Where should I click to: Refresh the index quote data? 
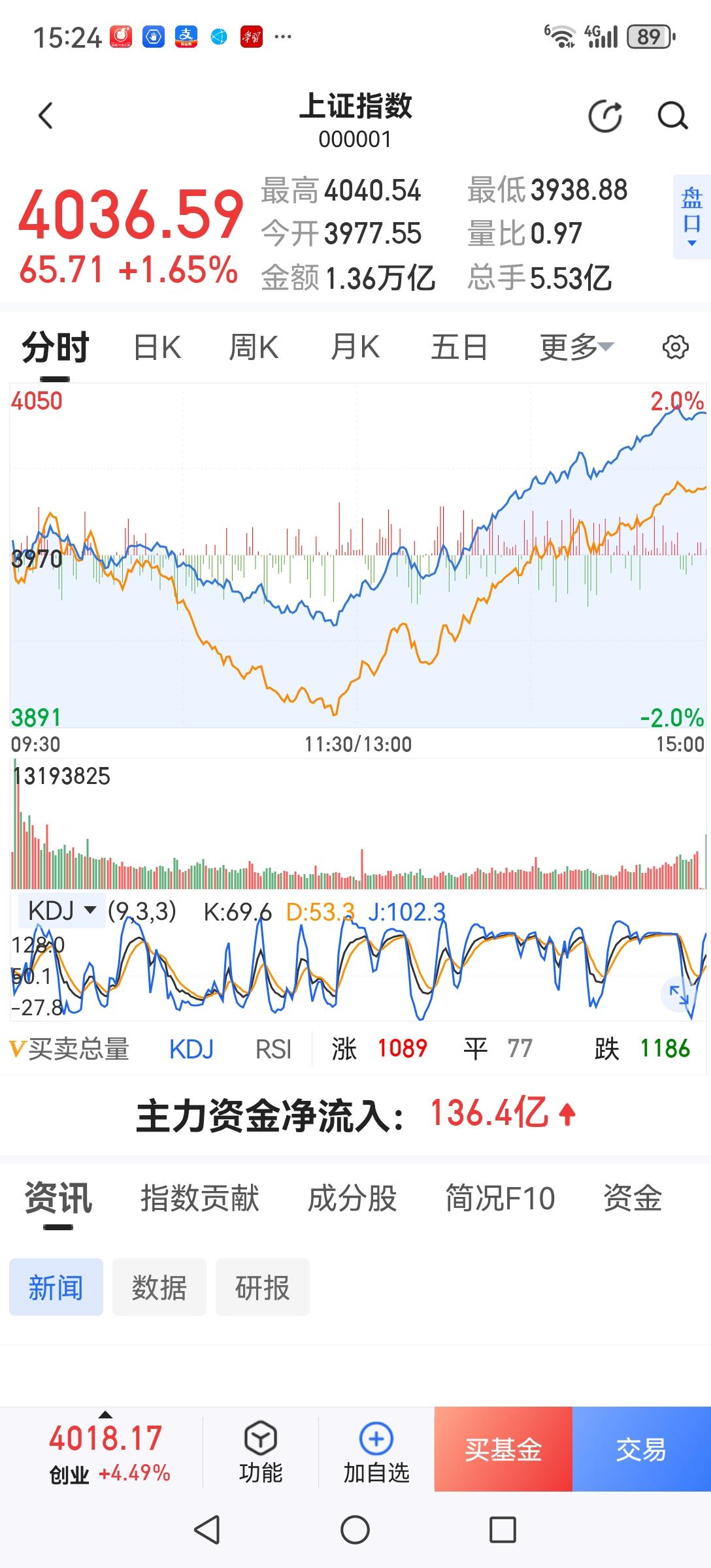[x=605, y=117]
